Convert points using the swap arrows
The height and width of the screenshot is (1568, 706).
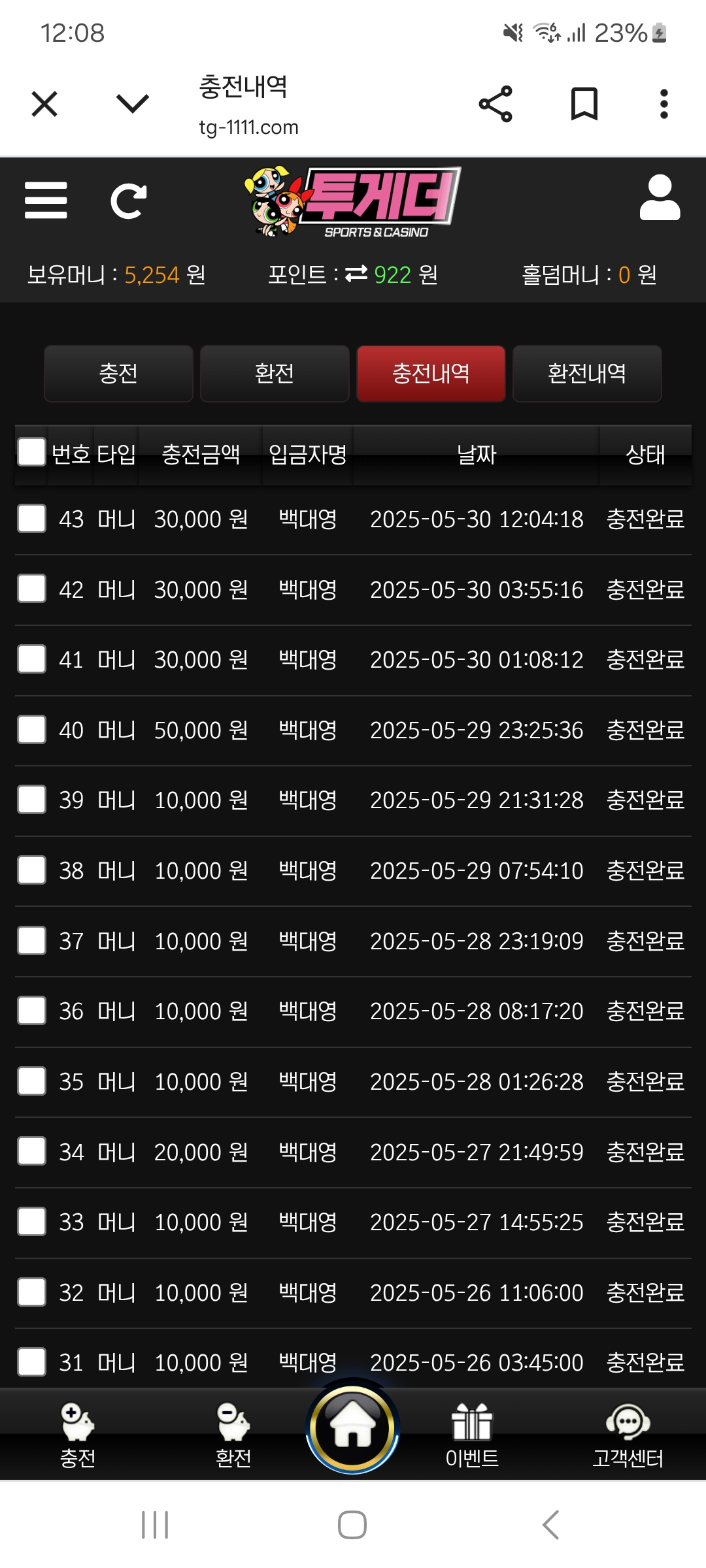pos(356,274)
